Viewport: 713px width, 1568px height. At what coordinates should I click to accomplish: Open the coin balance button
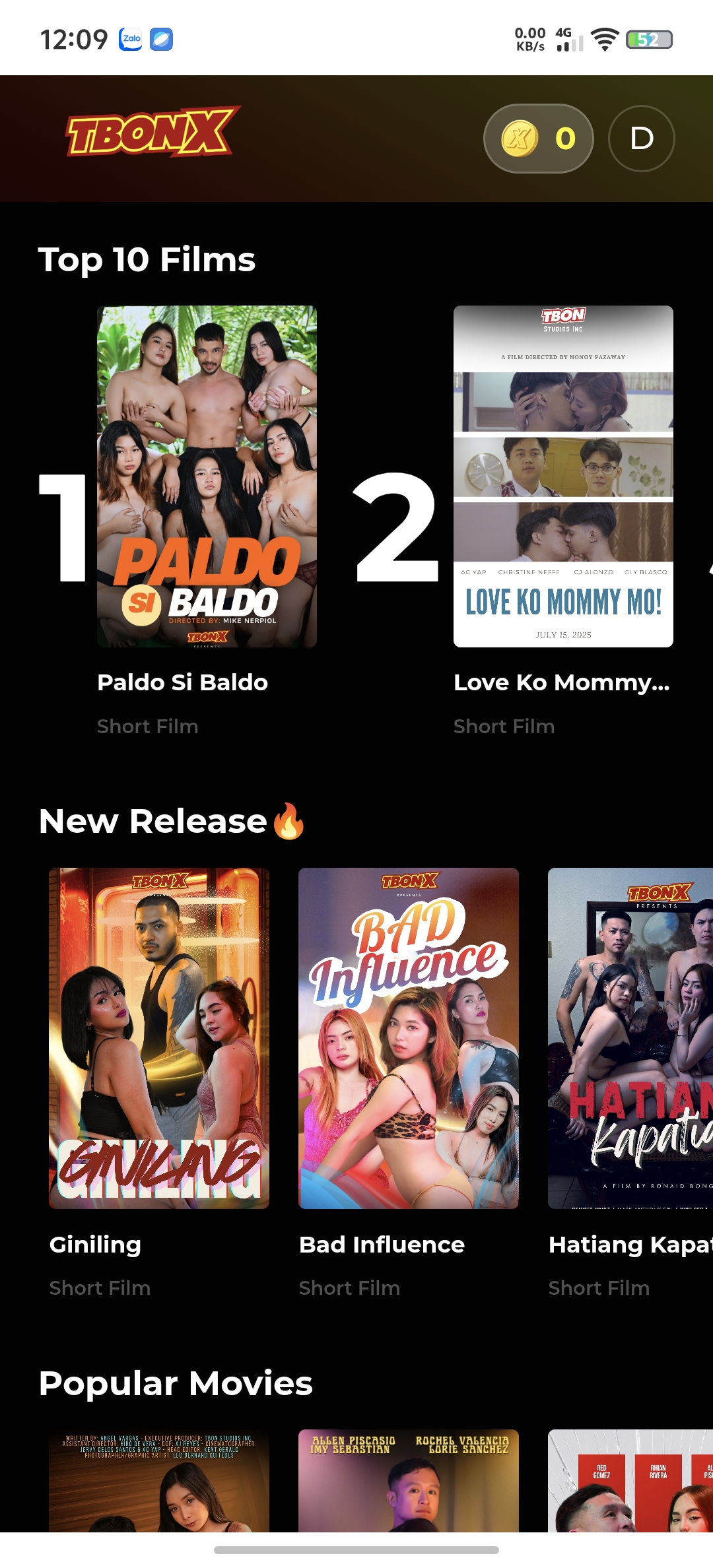538,139
